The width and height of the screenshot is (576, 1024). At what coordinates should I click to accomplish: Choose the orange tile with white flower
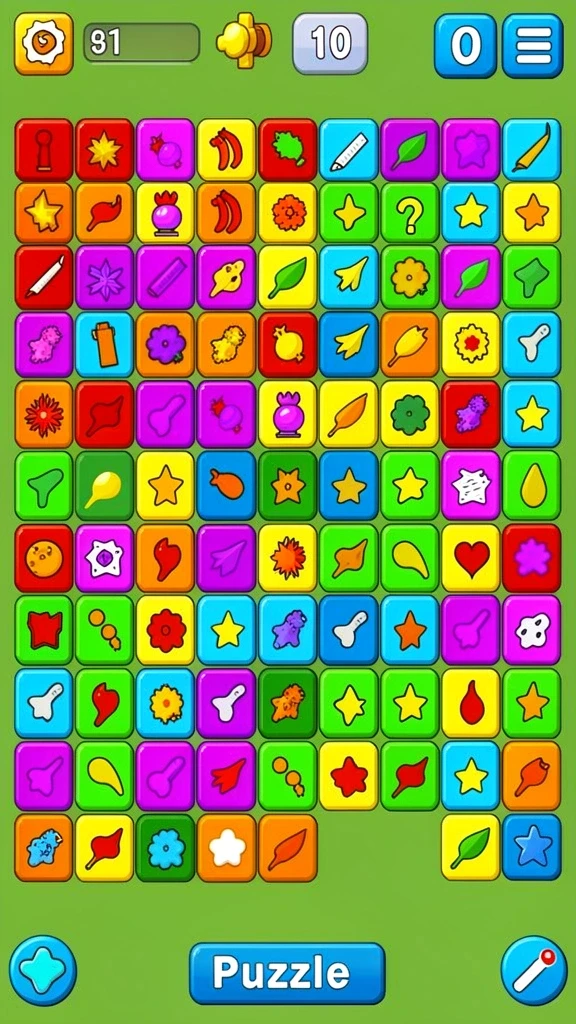point(227,848)
